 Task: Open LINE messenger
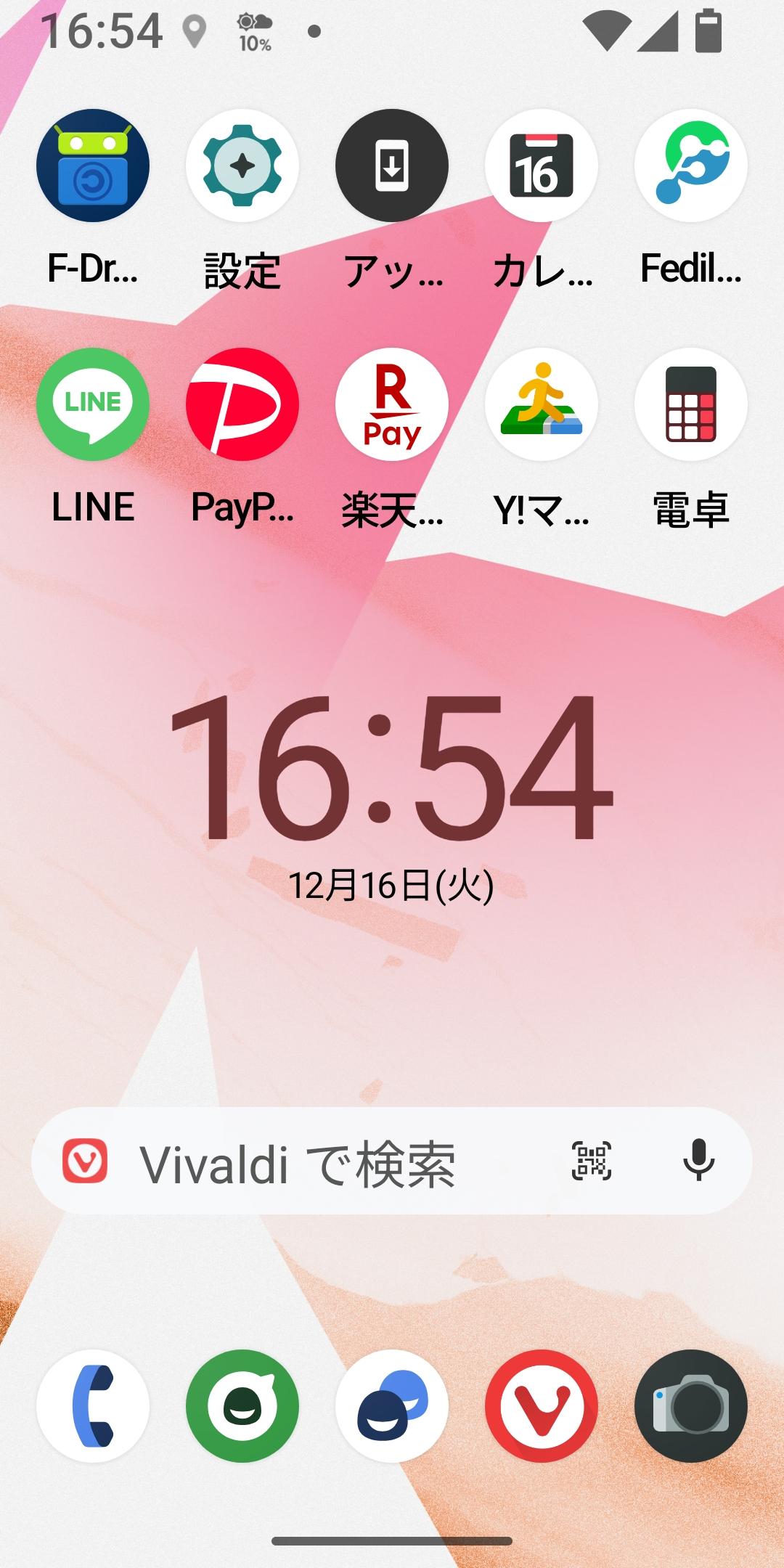[x=93, y=404]
